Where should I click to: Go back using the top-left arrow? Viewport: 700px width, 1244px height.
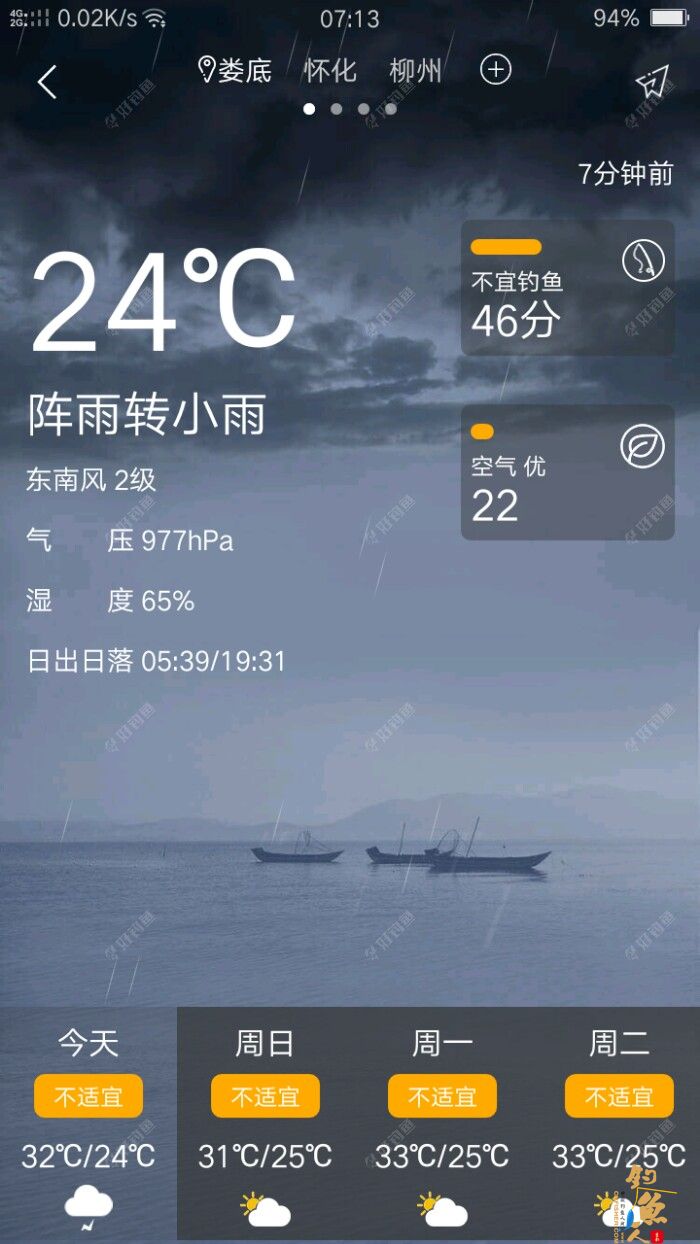[x=47, y=82]
